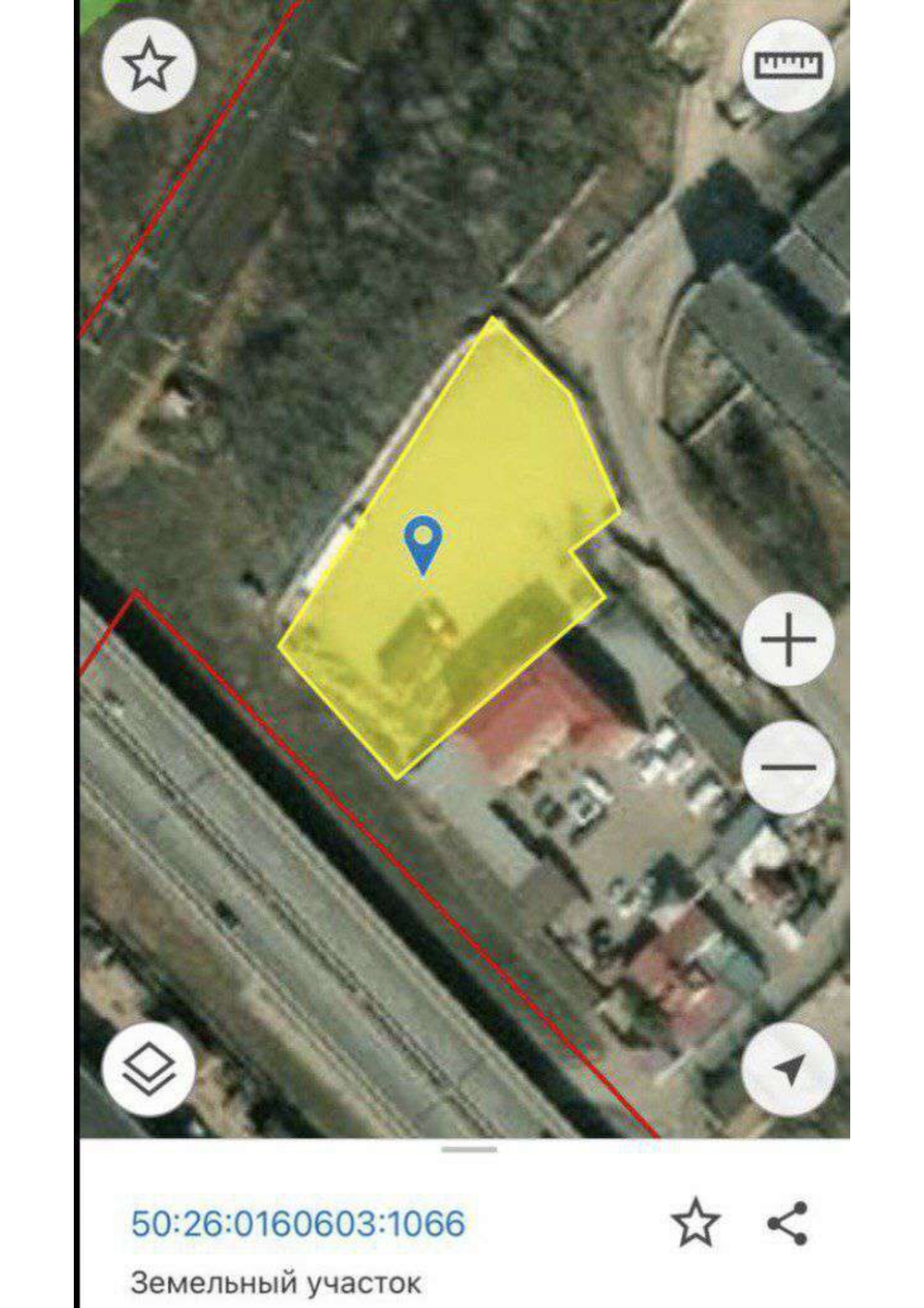Viewport: 924px width, 1308px height.
Task: Tap the blue location pin on the parcel
Action: 423,544
